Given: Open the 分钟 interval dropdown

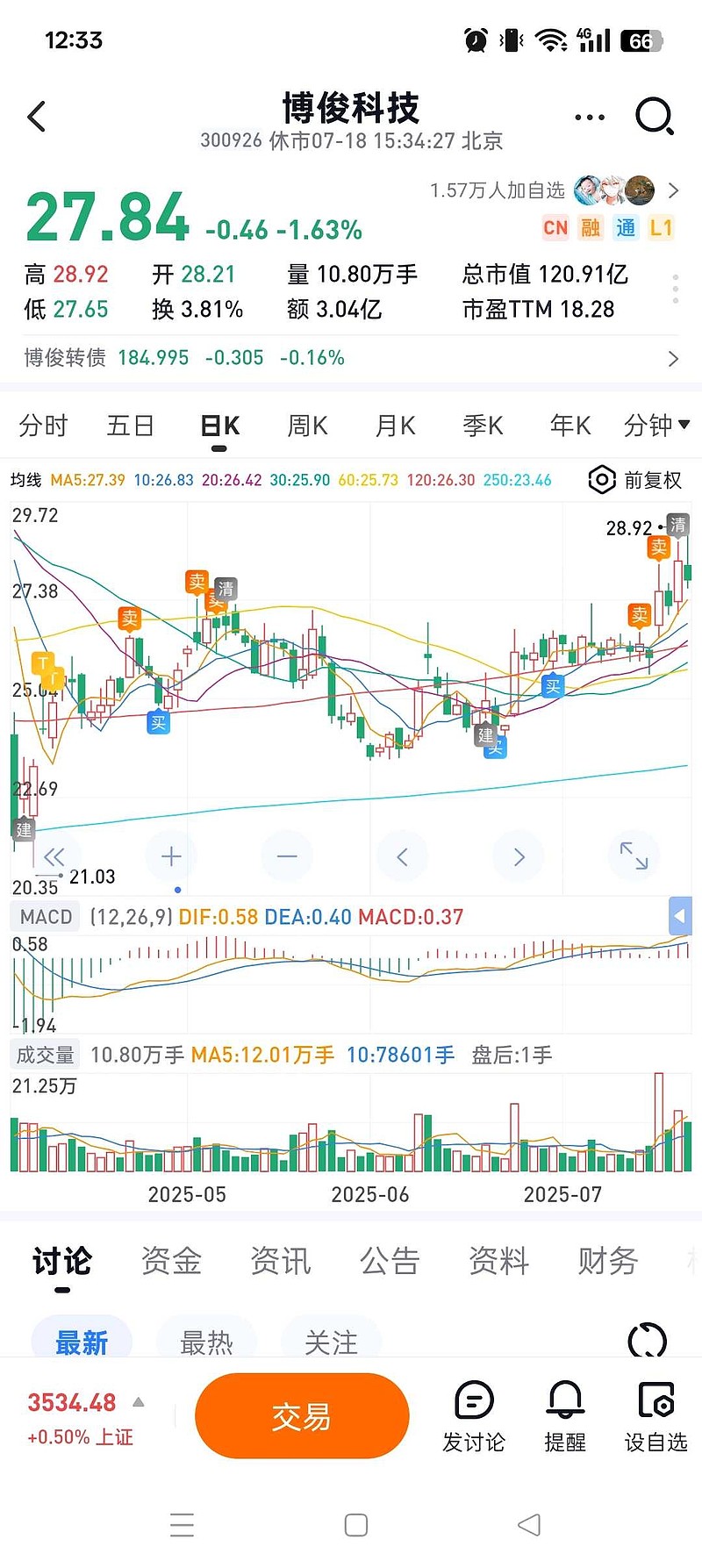Looking at the screenshot, I should tap(655, 426).
